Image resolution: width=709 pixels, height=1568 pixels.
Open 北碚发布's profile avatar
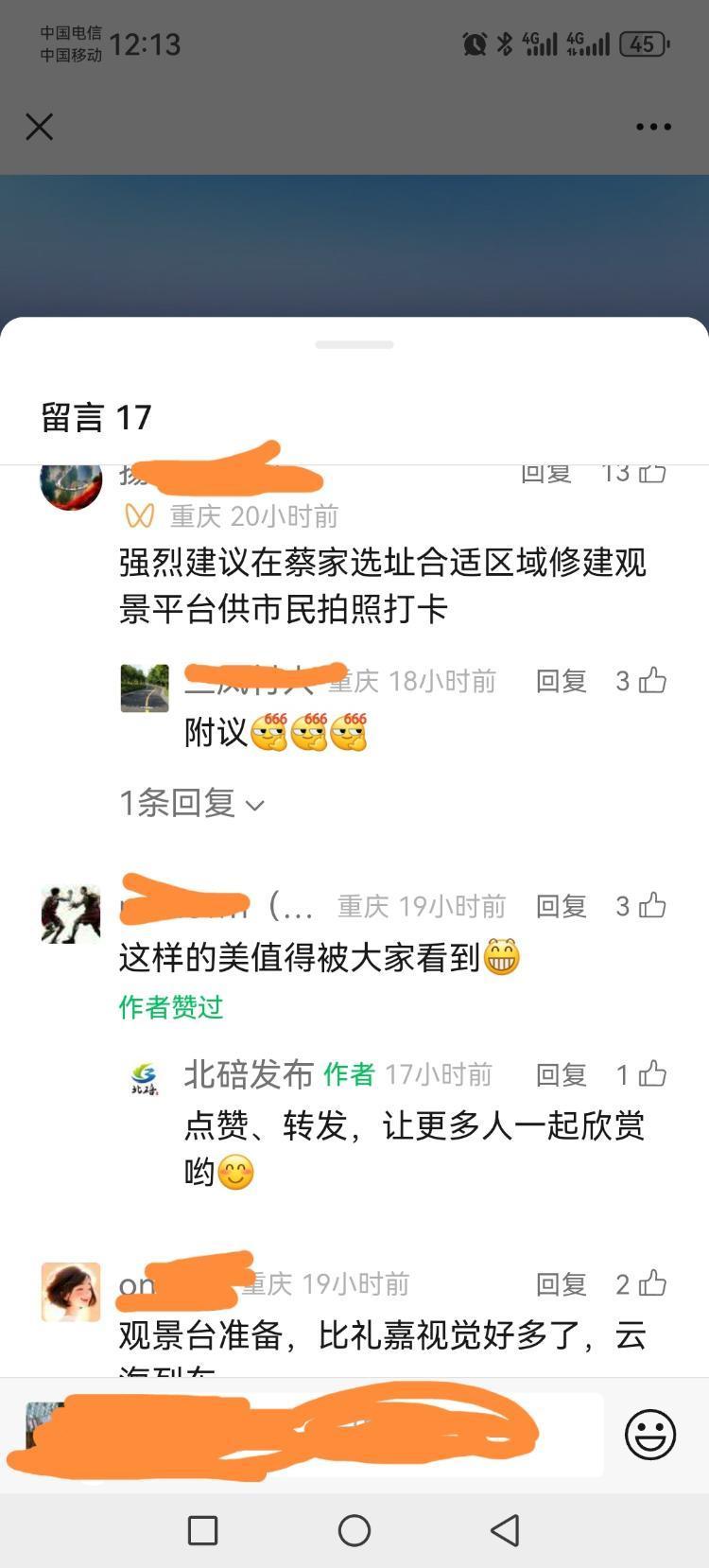[x=145, y=1077]
